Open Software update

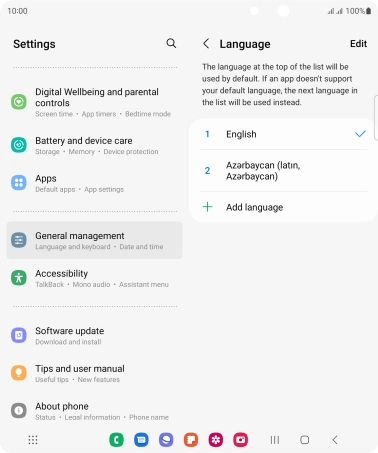coord(95,335)
